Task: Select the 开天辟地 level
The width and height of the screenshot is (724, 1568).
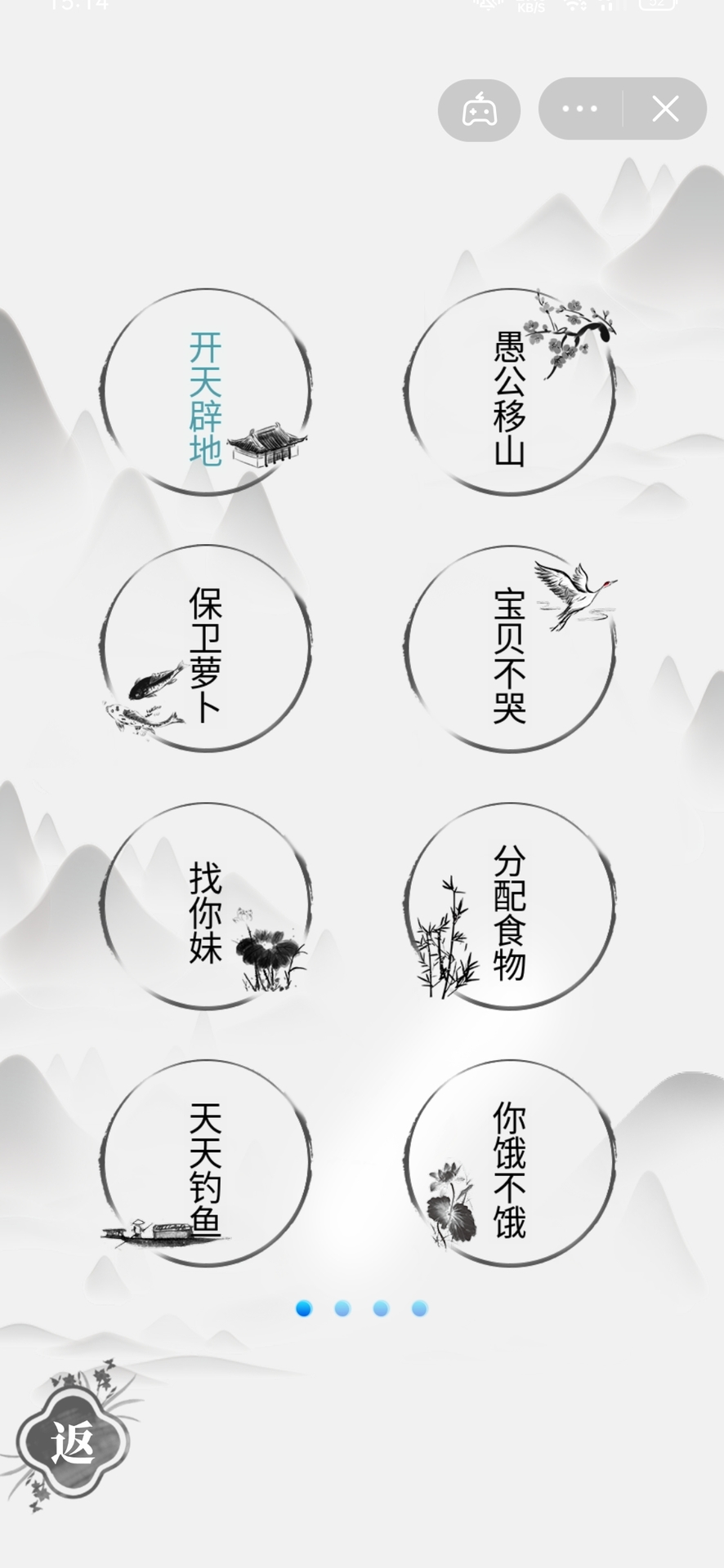Action: pos(205,393)
